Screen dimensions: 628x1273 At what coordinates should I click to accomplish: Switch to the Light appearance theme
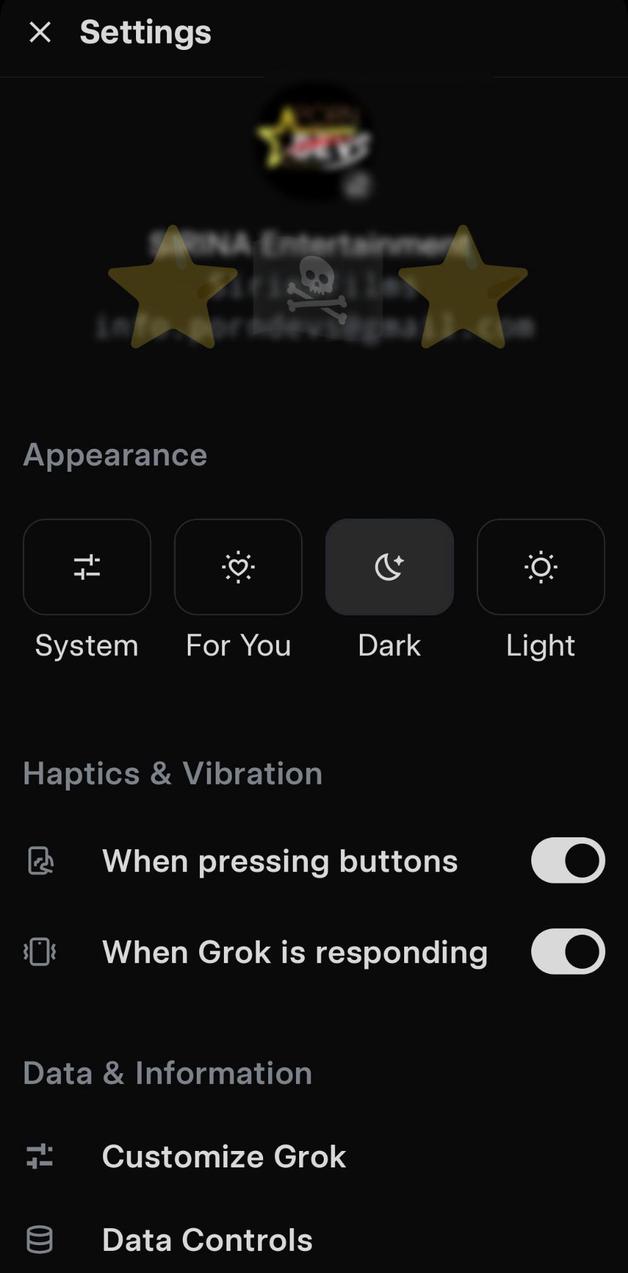coord(540,567)
